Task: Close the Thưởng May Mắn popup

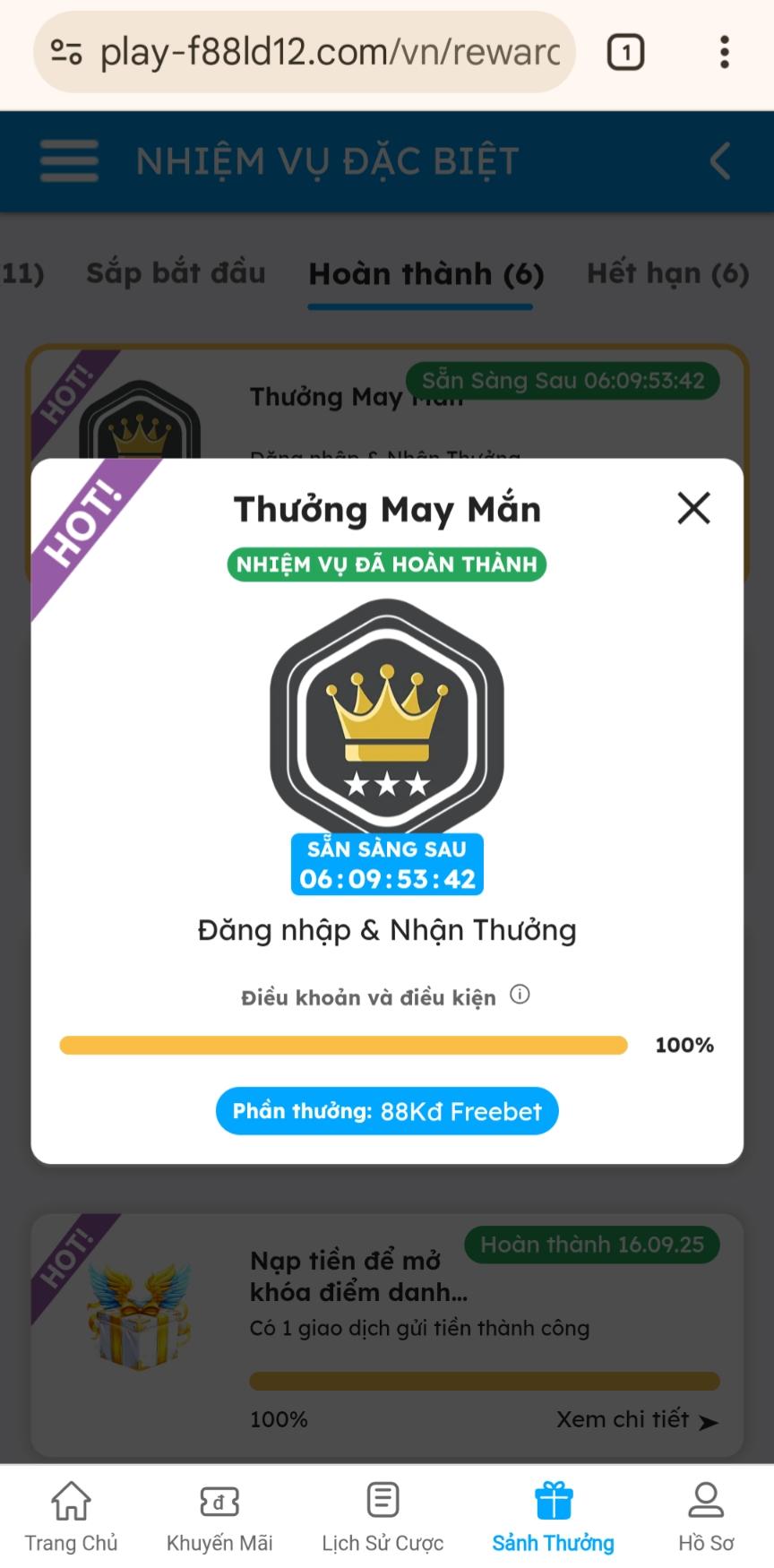Action: (x=693, y=508)
